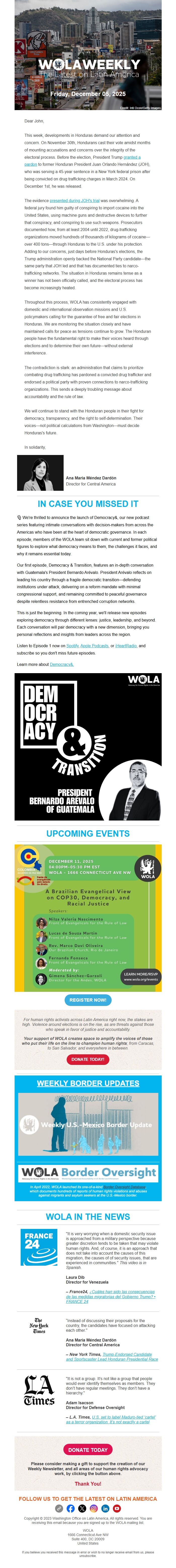
Task: Open the 'Democracy&' learn more link
Action: coord(61,664)
